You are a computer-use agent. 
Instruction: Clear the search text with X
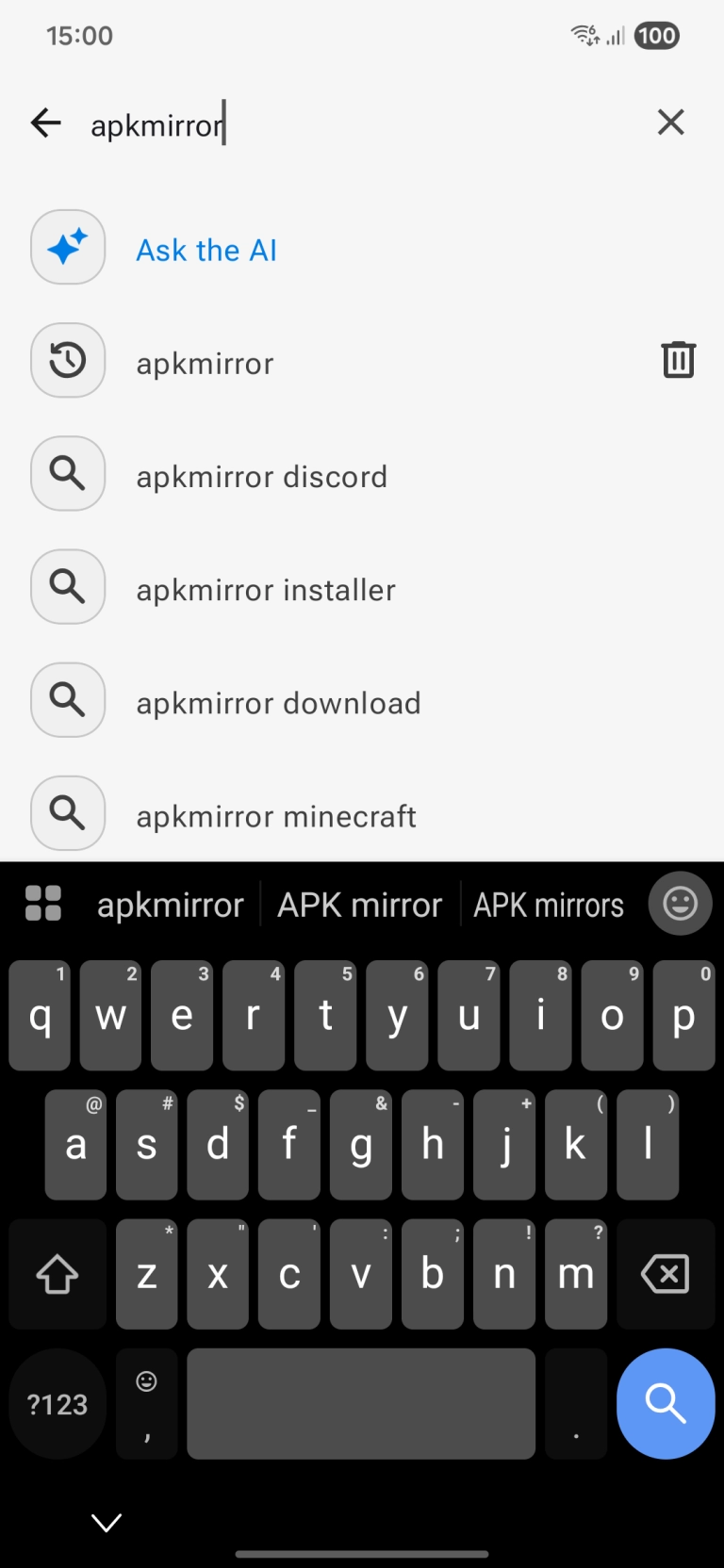click(x=670, y=122)
